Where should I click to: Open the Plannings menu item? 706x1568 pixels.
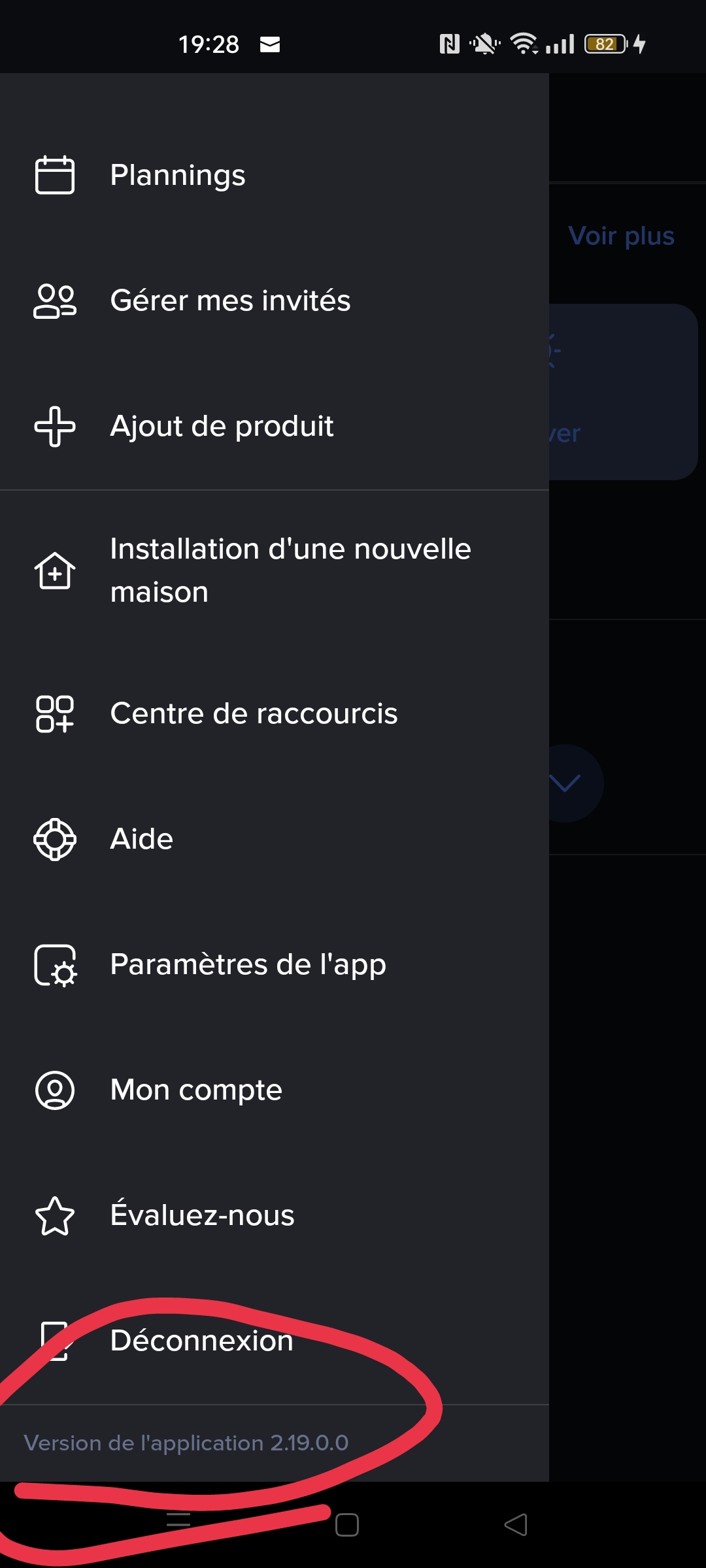[x=178, y=175]
